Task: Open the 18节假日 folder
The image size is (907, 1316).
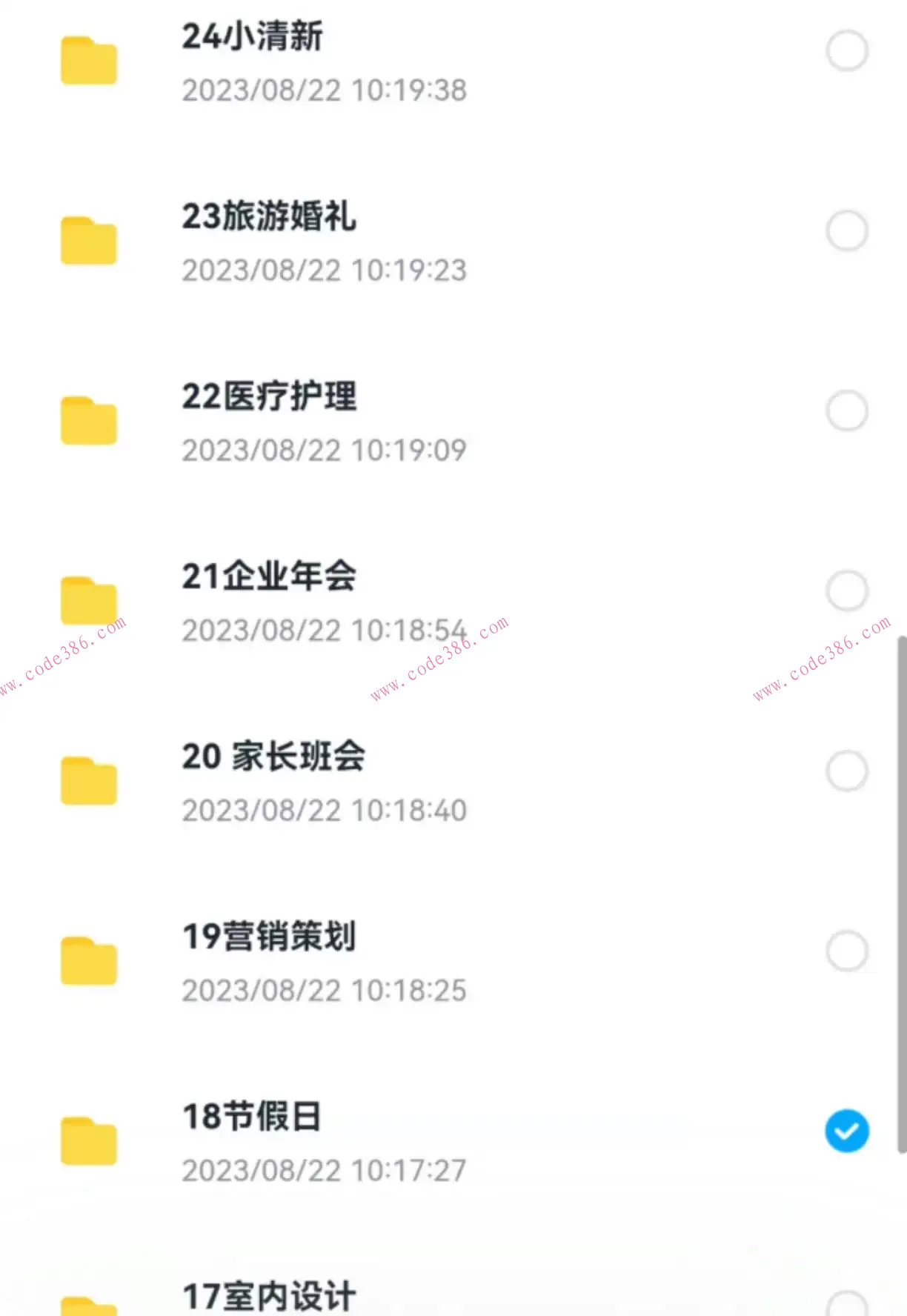Action: click(252, 1119)
